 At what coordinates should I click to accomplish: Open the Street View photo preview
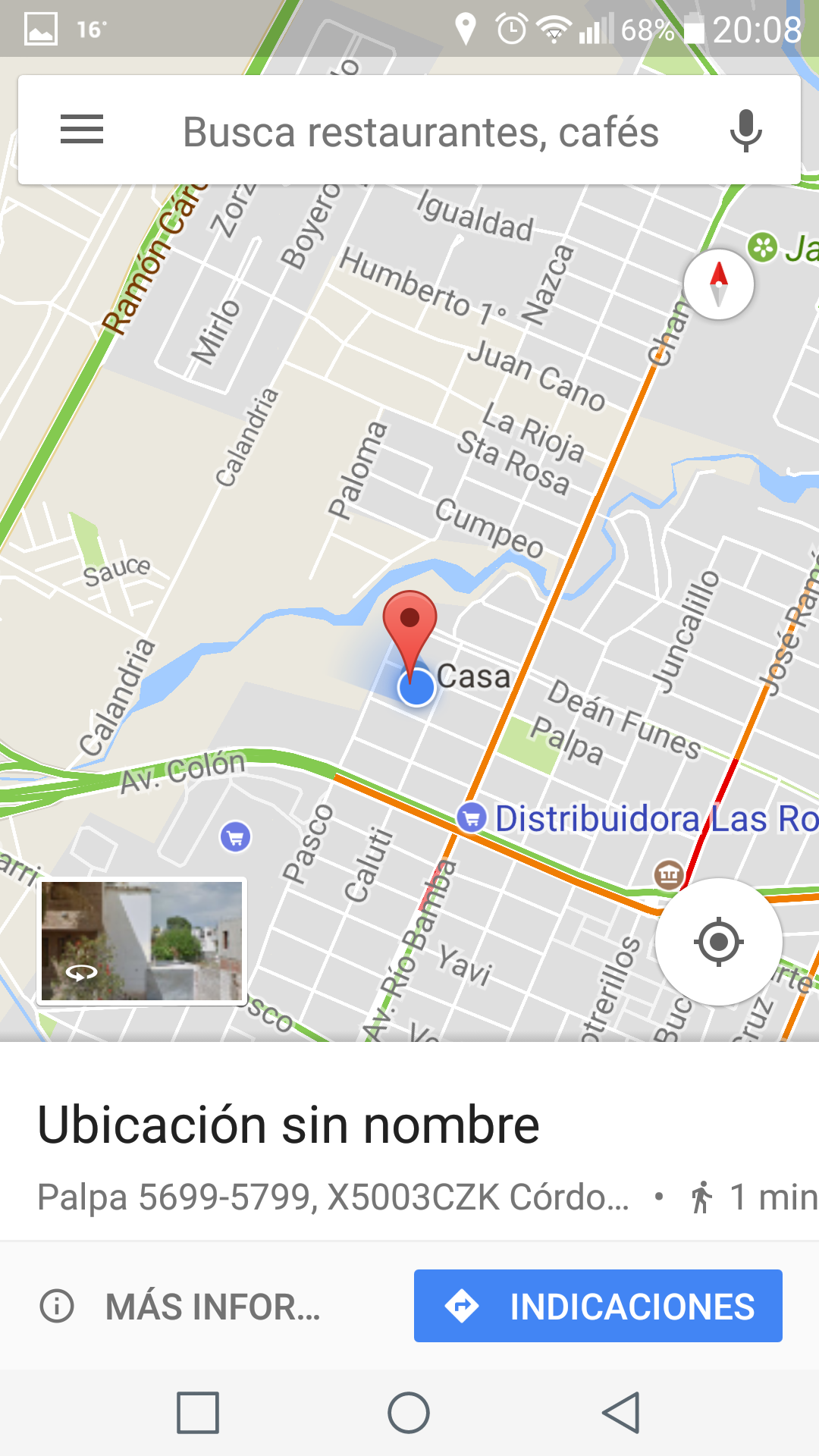(x=142, y=941)
